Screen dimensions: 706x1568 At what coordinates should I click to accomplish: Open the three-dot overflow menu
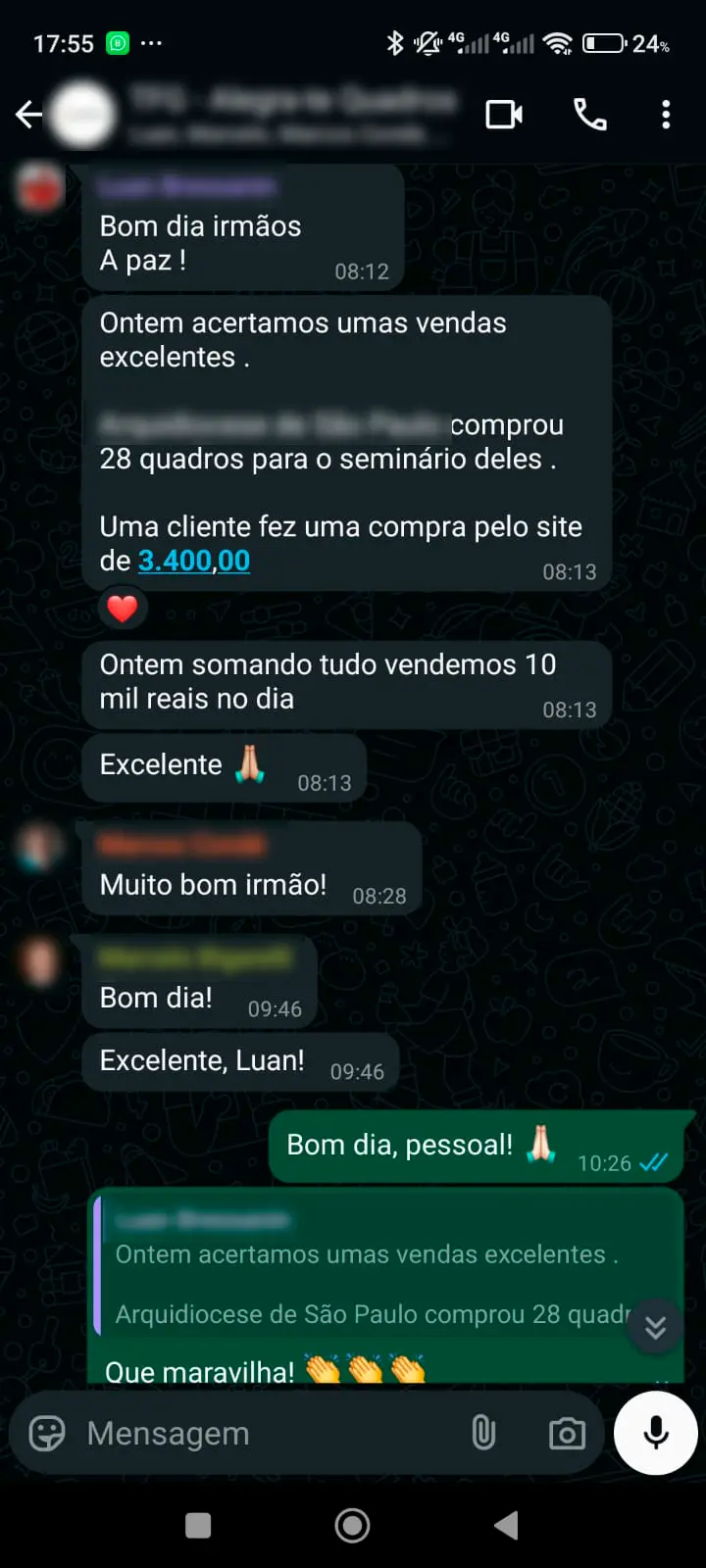tap(666, 115)
